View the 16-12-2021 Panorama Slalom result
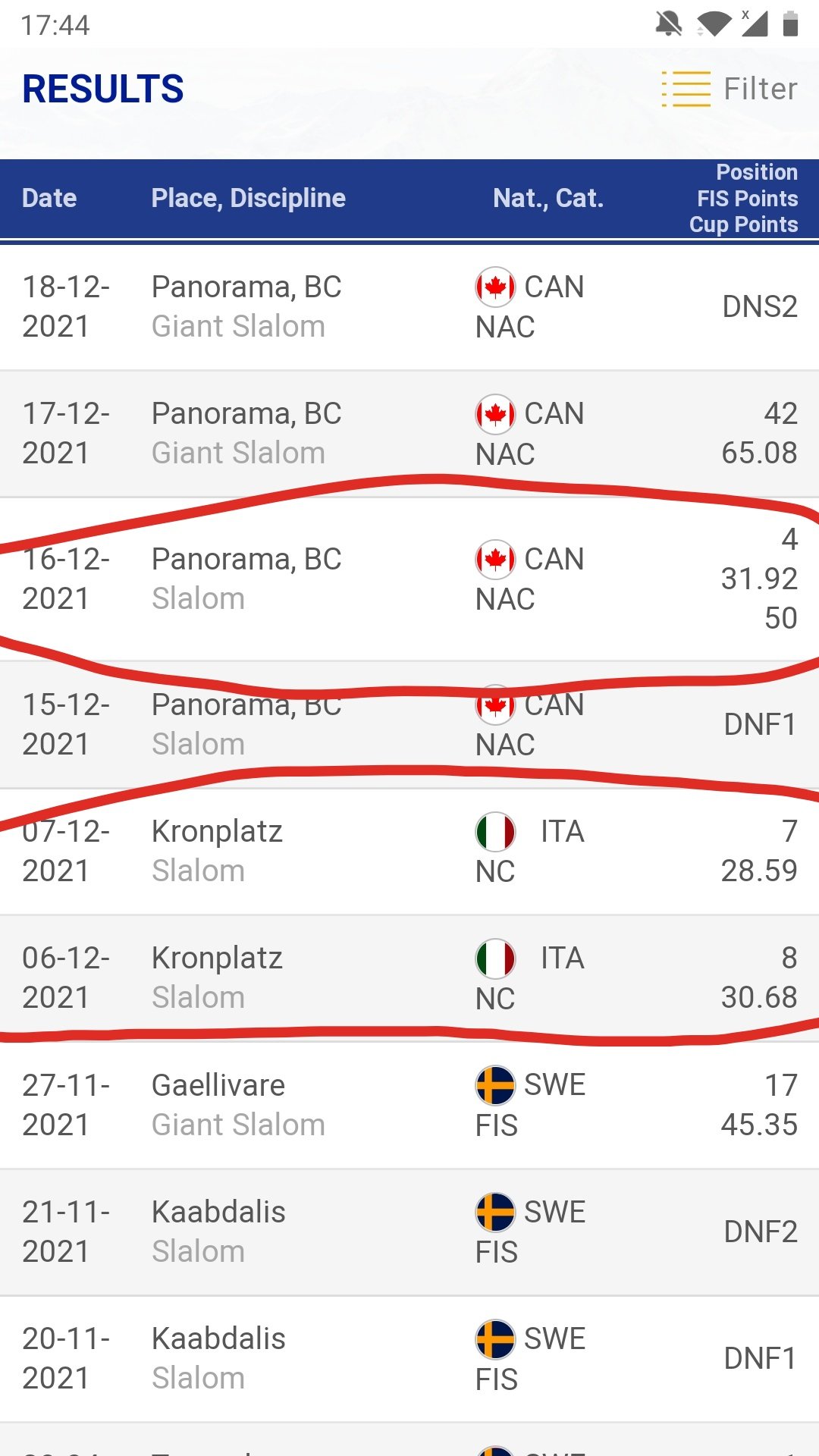The width and height of the screenshot is (819, 1456). pos(409,579)
